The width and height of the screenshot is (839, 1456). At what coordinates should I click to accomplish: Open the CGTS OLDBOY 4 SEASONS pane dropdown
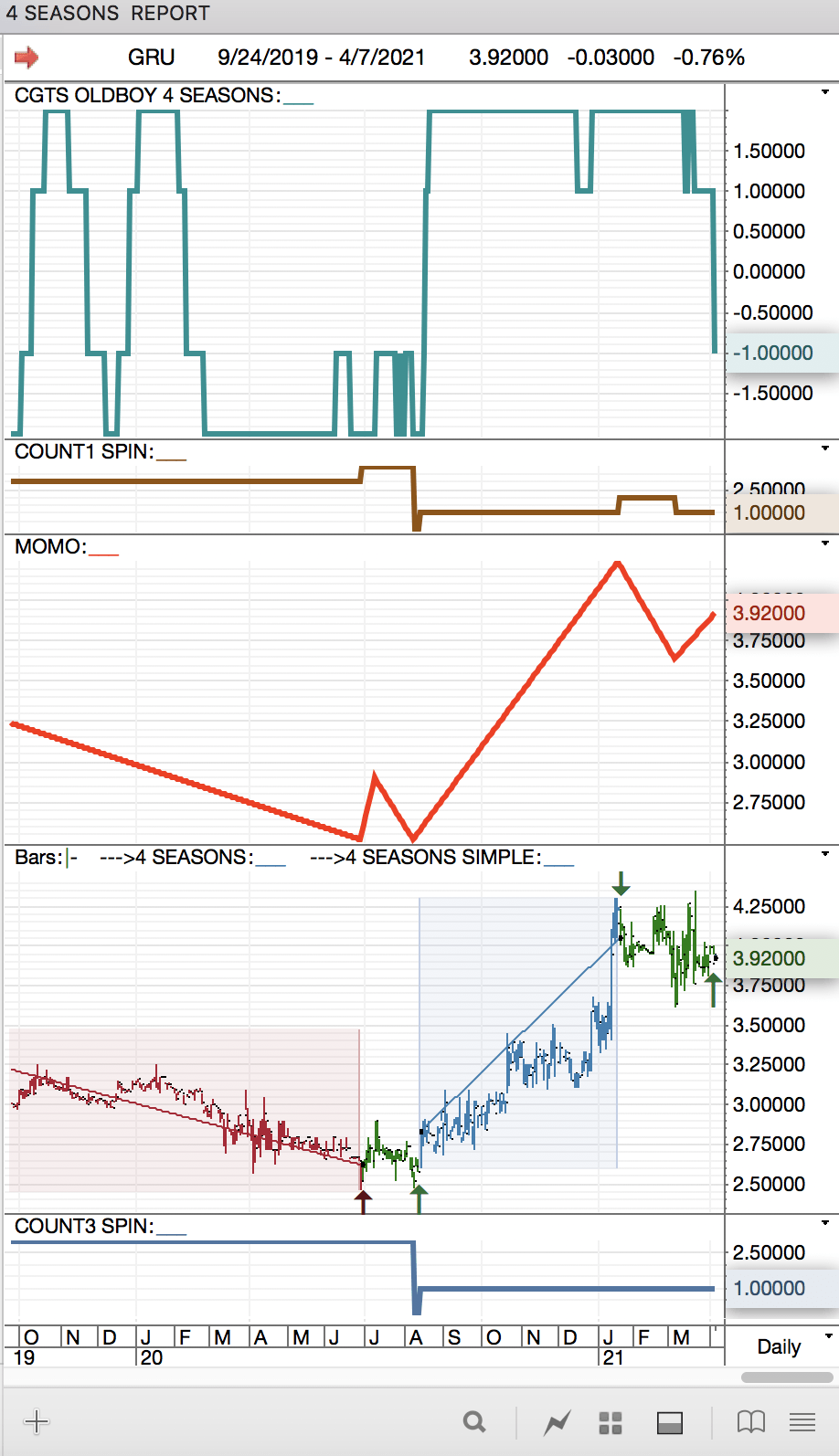(824, 92)
